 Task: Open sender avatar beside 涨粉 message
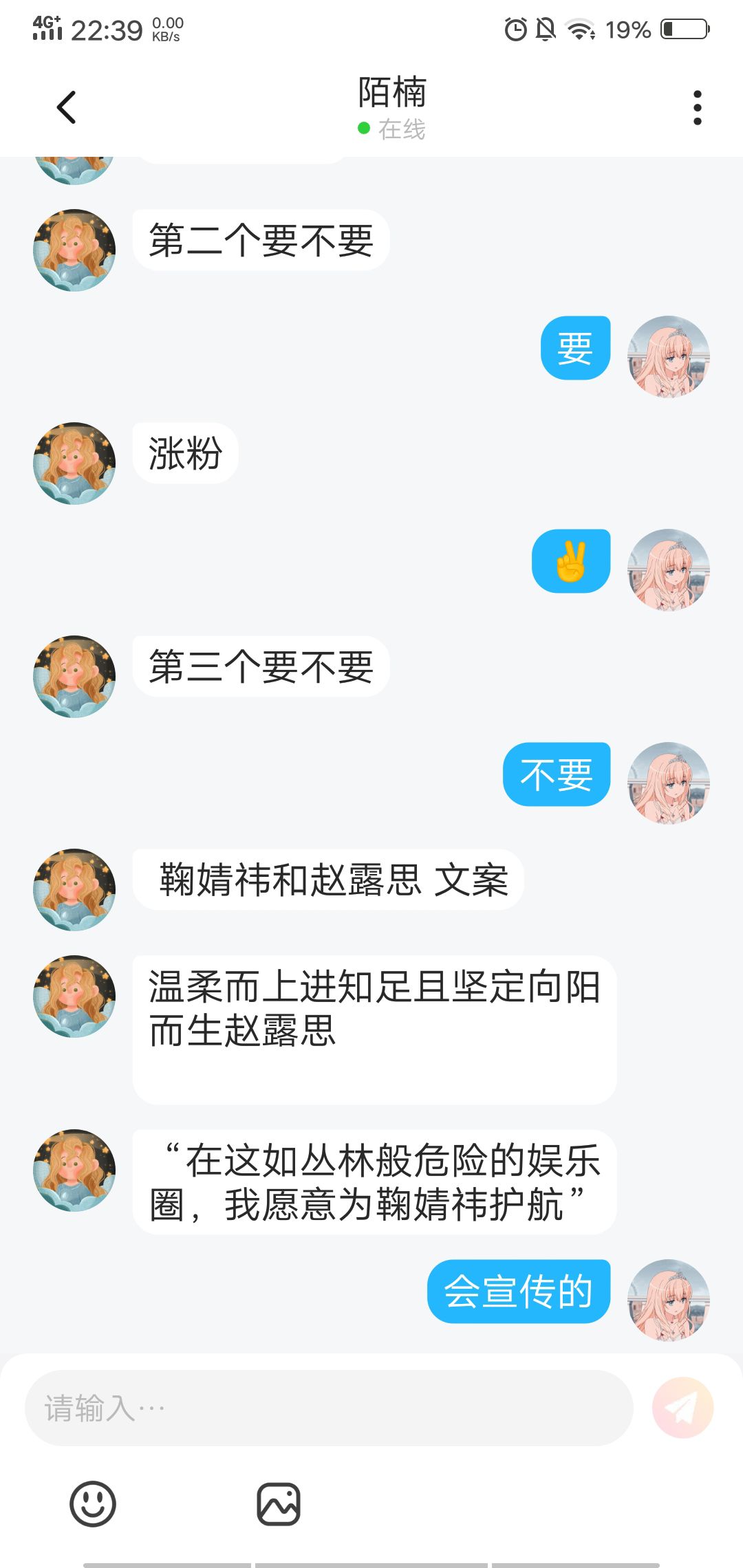coord(74,464)
